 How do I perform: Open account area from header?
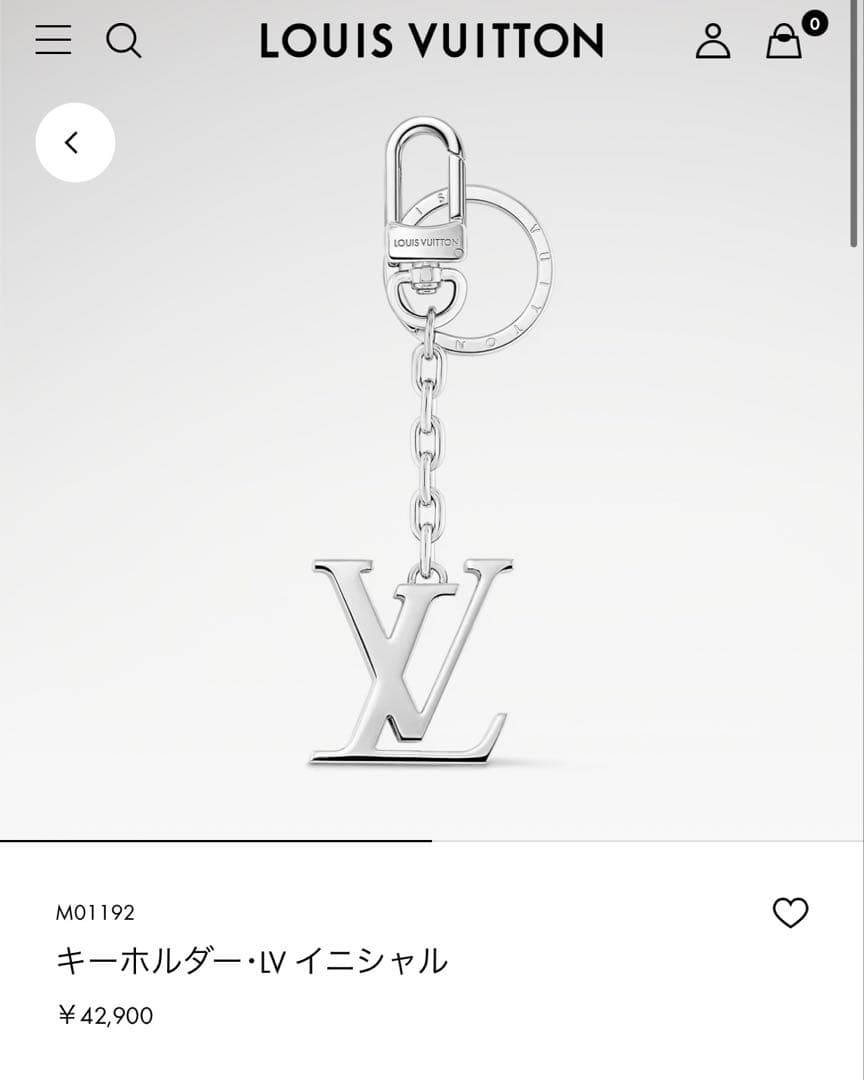[713, 42]
